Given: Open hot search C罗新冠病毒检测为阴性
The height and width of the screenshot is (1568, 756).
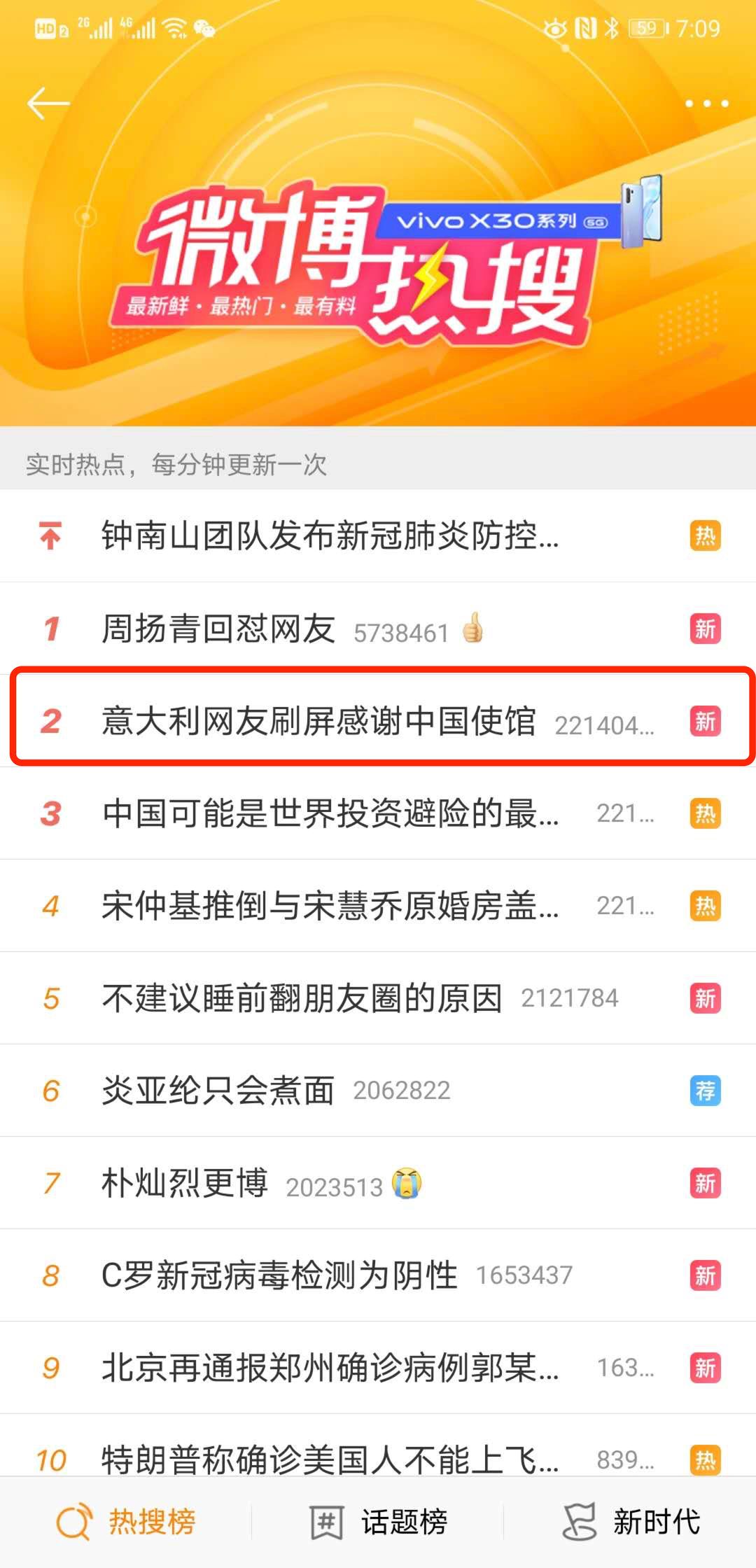Looking at the screenshot, I should [280, 1275].
